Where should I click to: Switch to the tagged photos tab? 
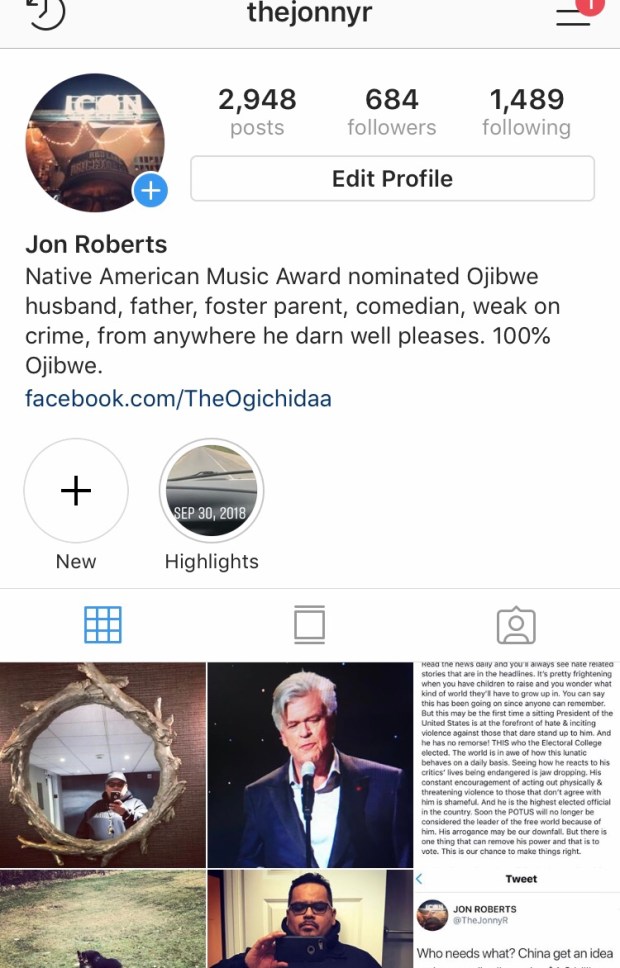click(x=516, y=625)
